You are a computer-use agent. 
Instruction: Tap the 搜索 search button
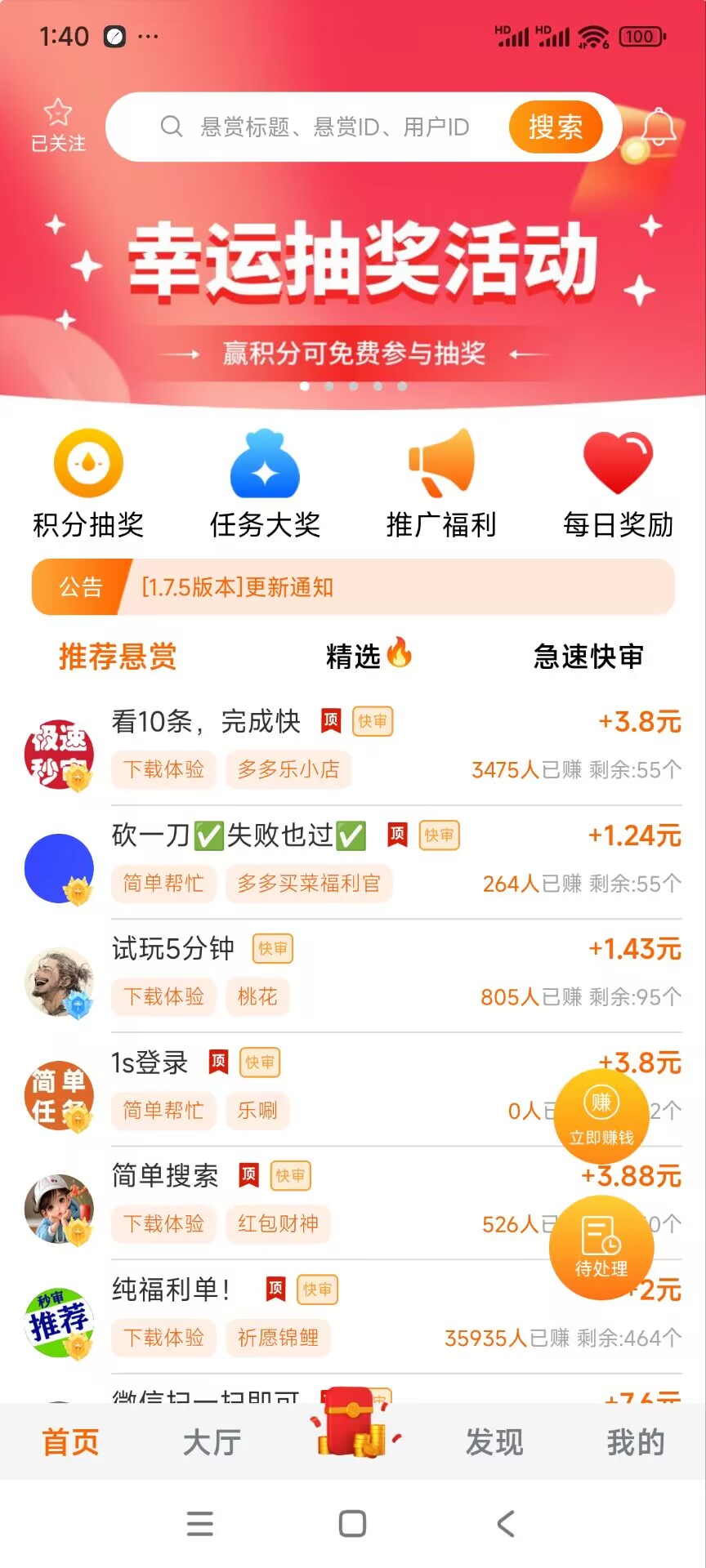click(x=556, y=127)
